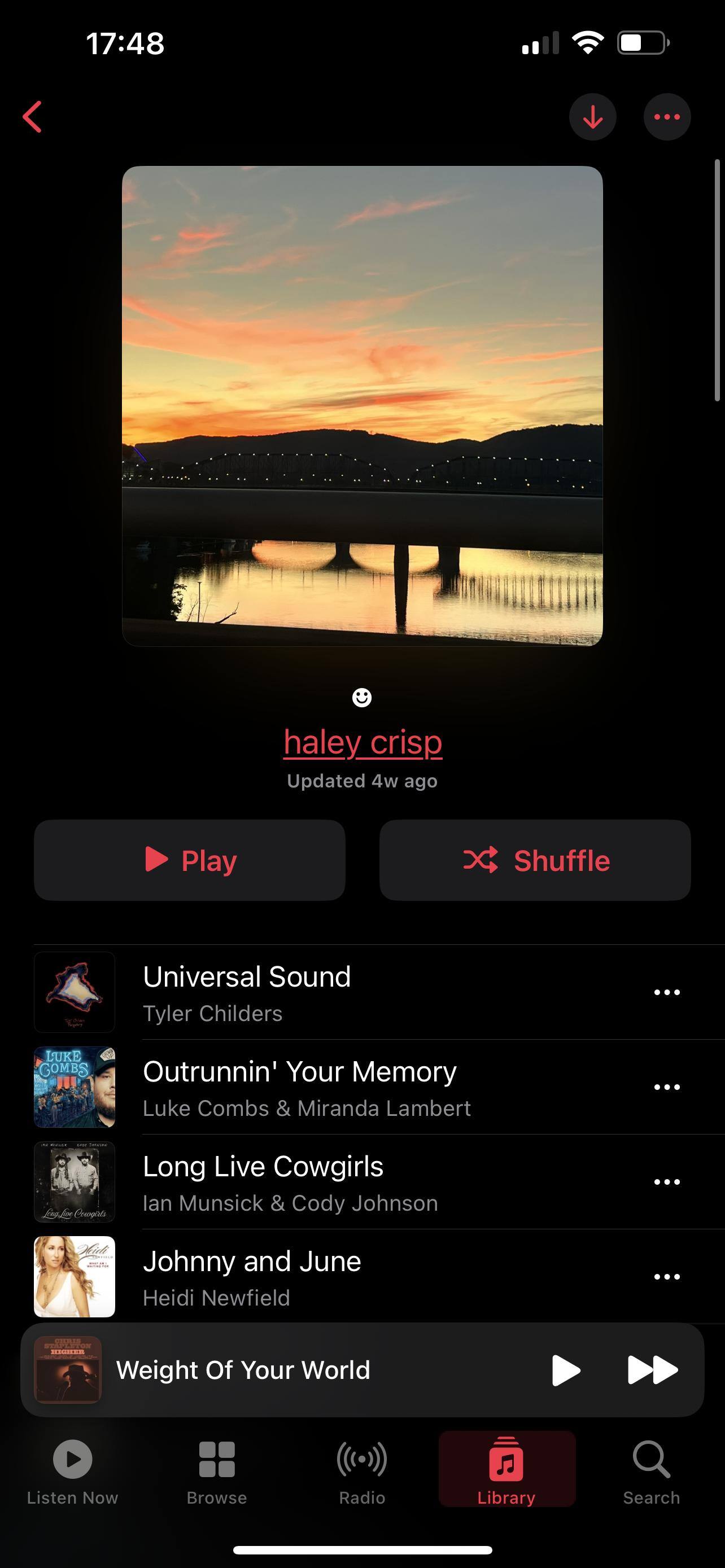Download this playlist
The width and height of the screenshot is (725, 1568).
592,117
